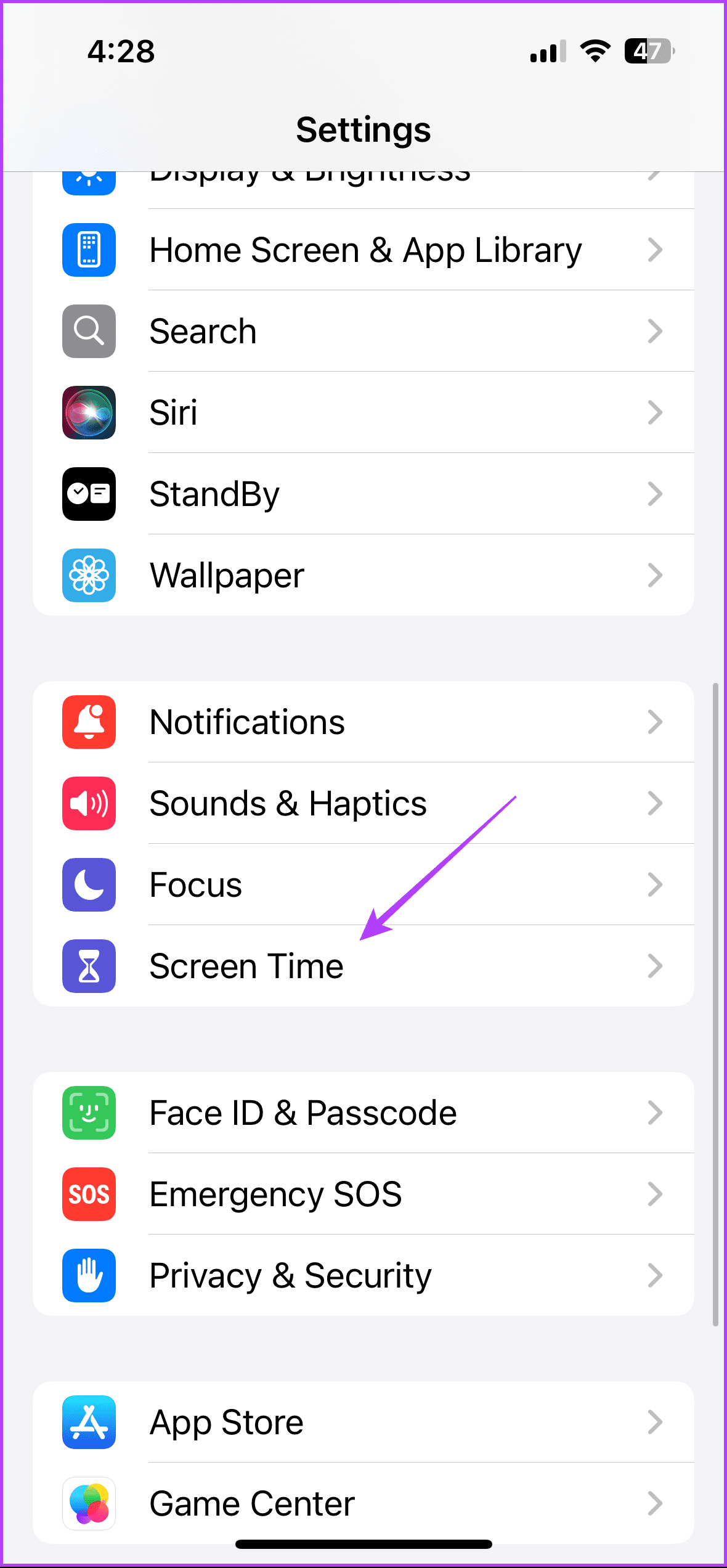This screenshot has width=727, height=1568.
Task: Expand Home Screen & App Library with its chevron
Action: (655, 250)
